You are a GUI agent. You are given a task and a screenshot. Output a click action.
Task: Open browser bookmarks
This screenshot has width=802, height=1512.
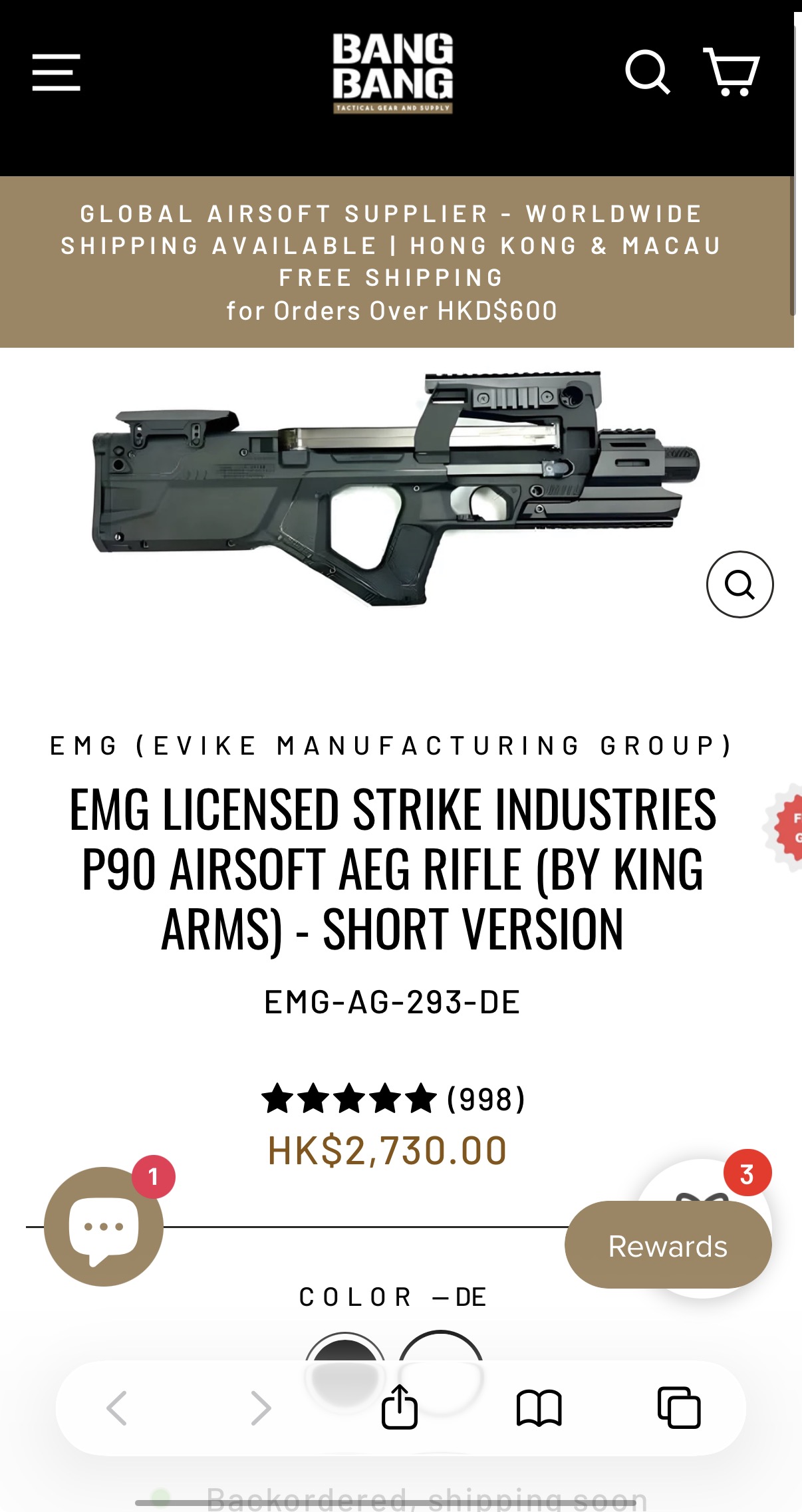click(x=539, y=1408)
